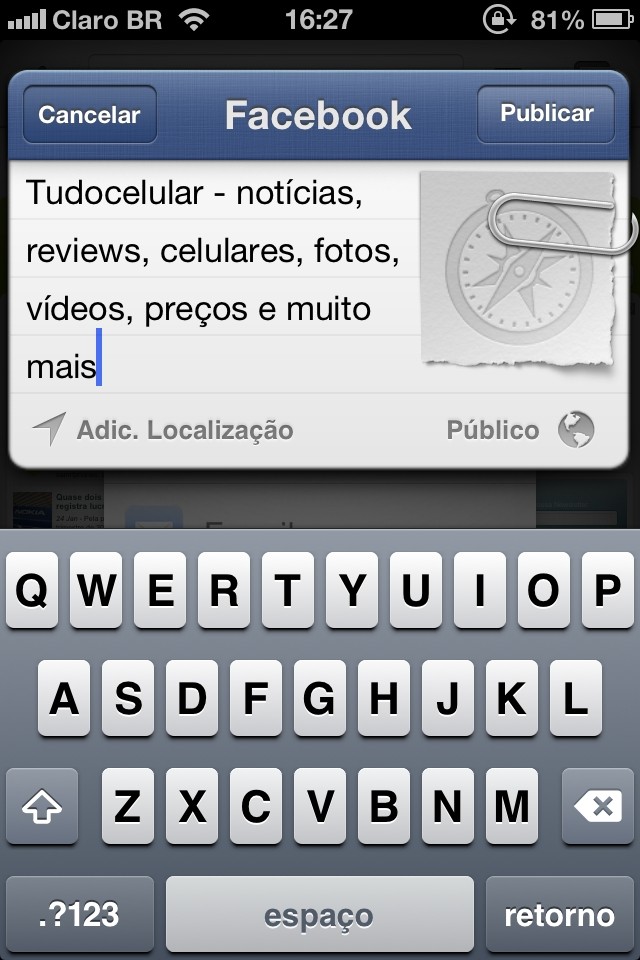Cancel the Facebook post with Cancelar
Screen dimensions: 640x960
(89, 115)
